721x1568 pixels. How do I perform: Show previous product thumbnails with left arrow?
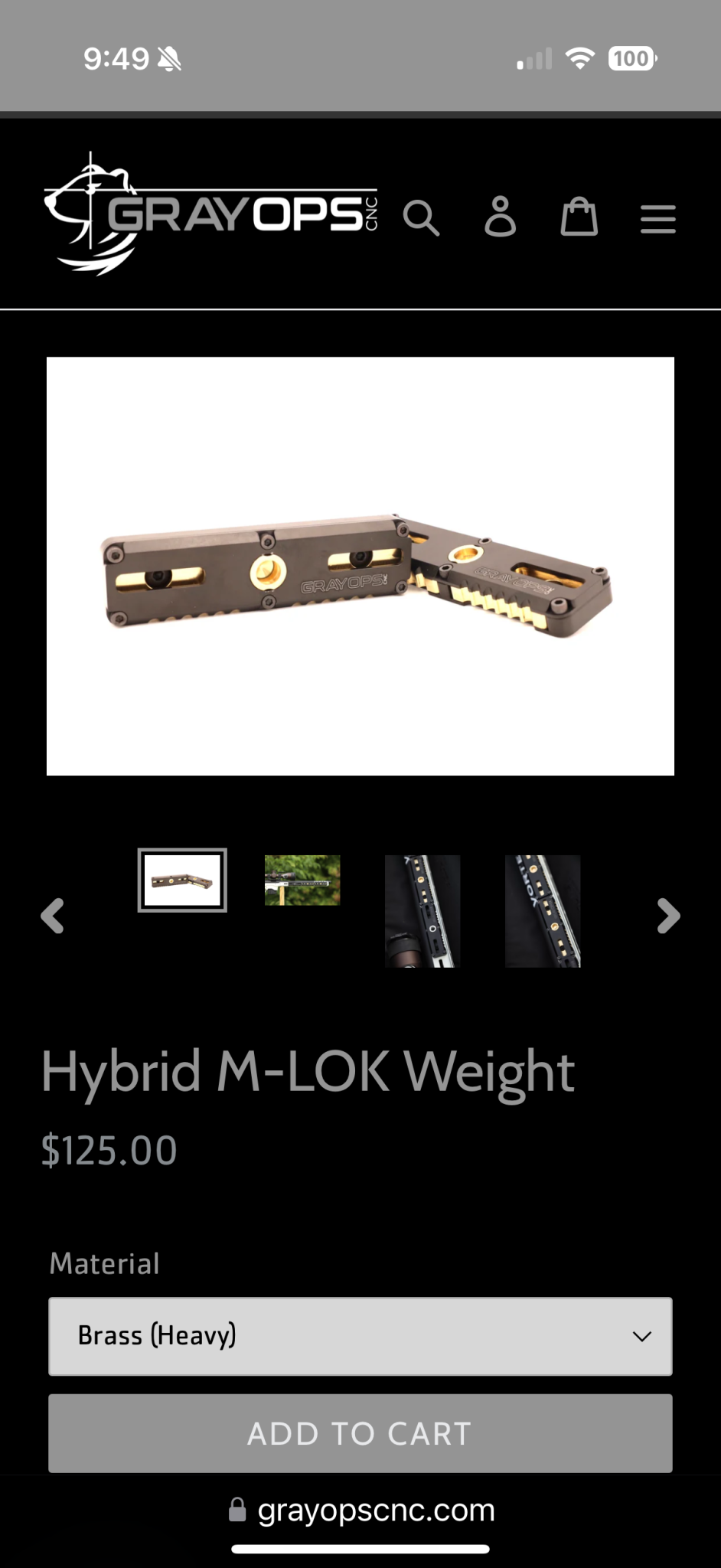coord(53,916)
